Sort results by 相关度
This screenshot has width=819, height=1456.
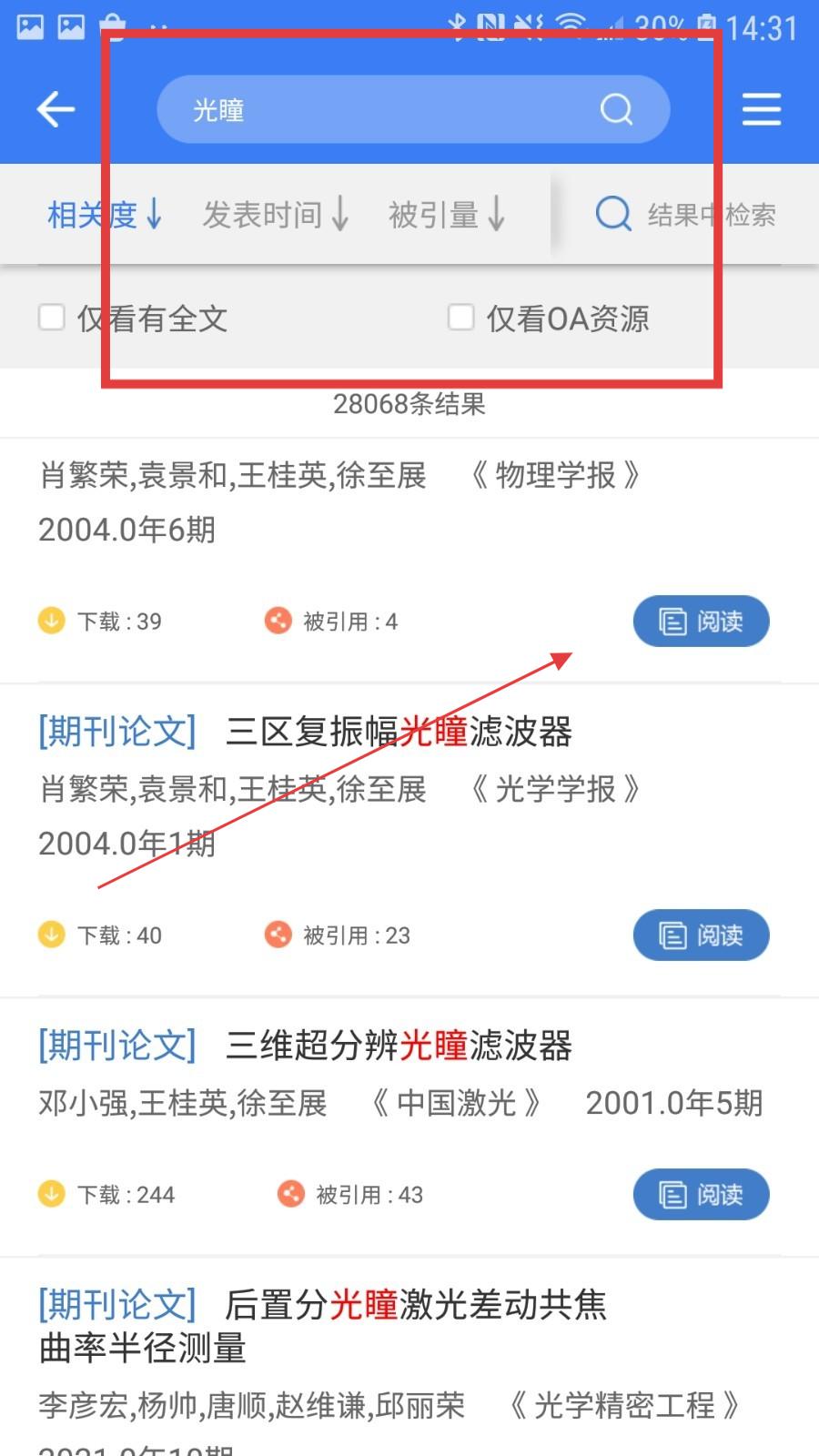click(x=105, y=215)
